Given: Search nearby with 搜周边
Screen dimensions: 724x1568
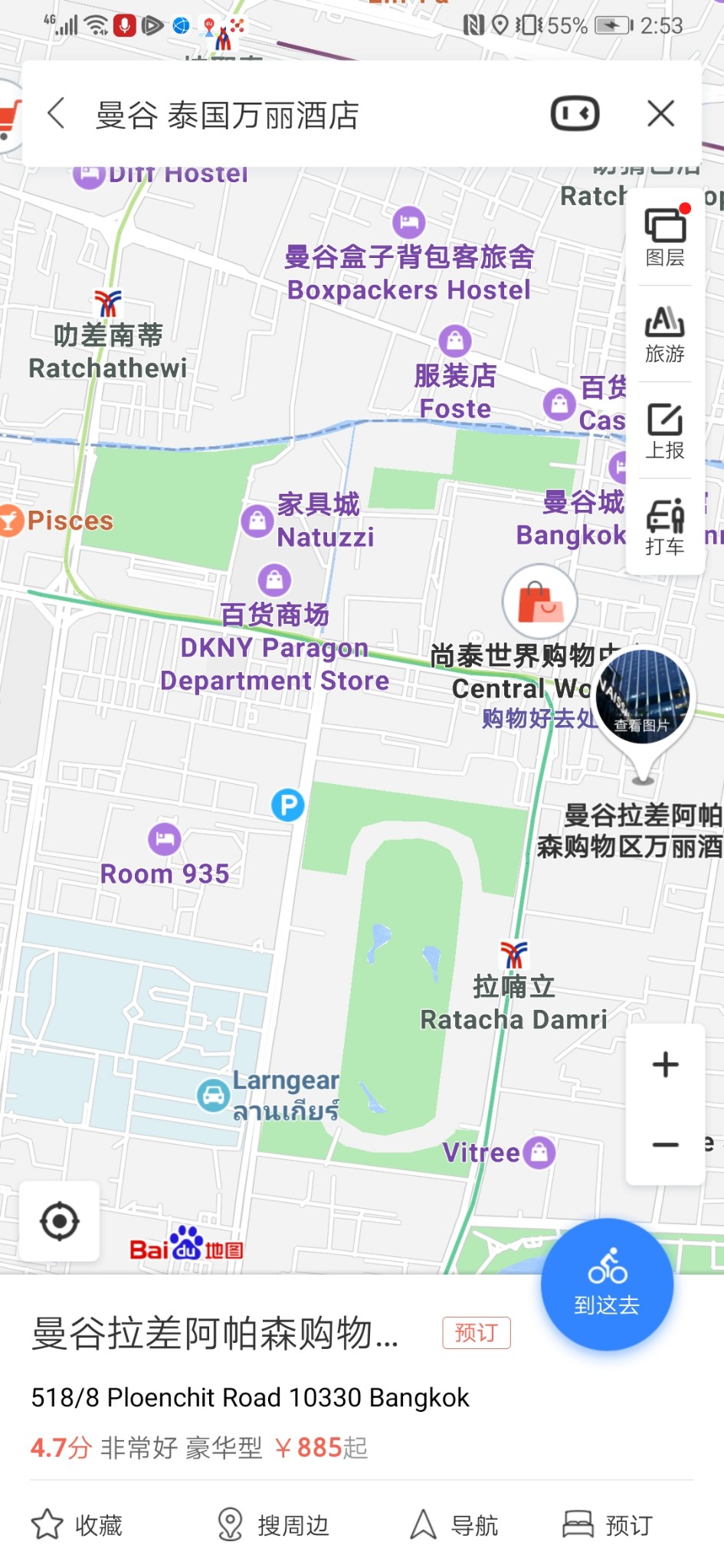Looking at the screenshot, I should click(274, 1525).
